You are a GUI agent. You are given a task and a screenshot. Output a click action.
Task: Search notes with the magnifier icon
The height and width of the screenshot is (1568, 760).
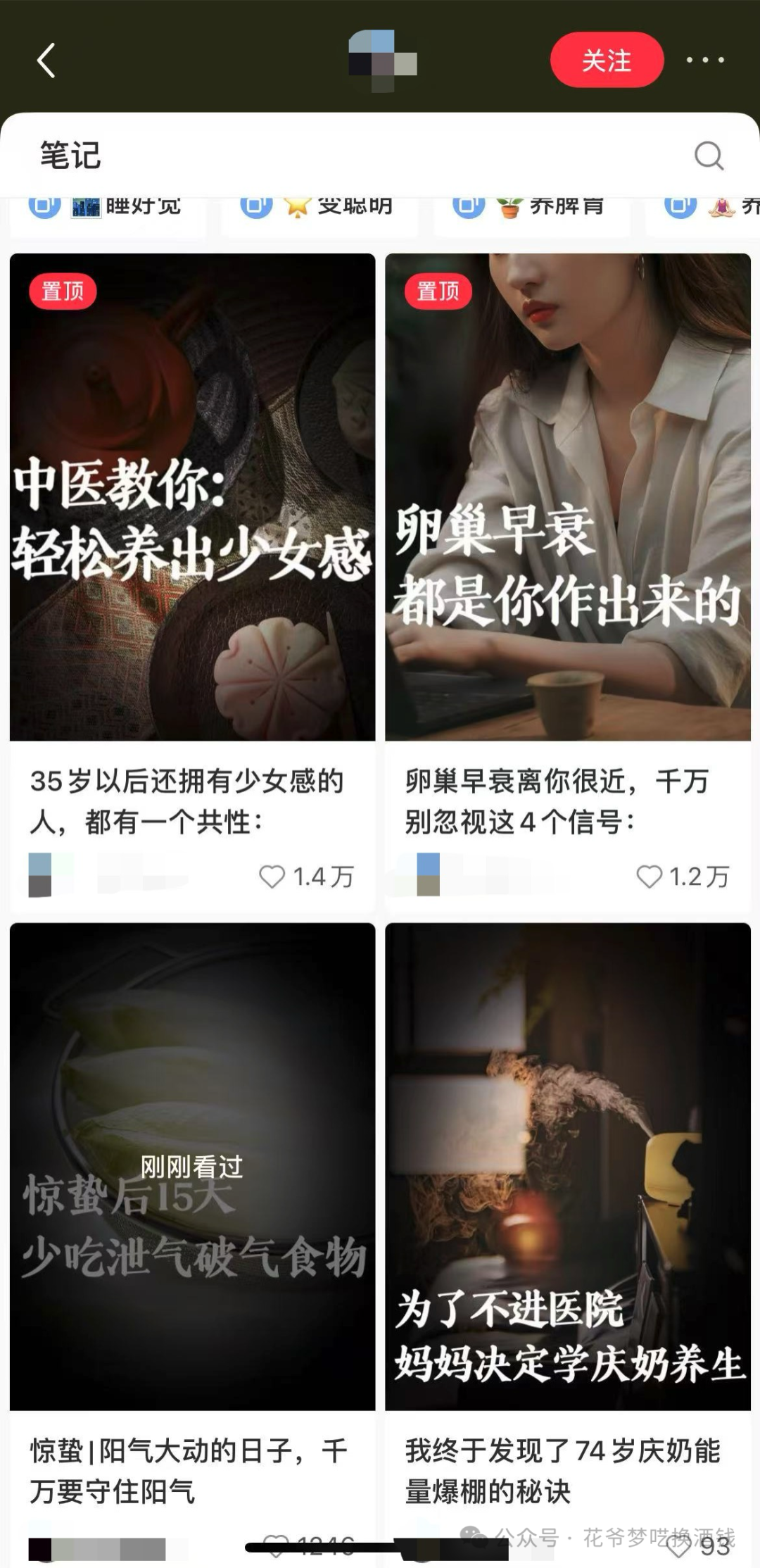coord(709,156)
